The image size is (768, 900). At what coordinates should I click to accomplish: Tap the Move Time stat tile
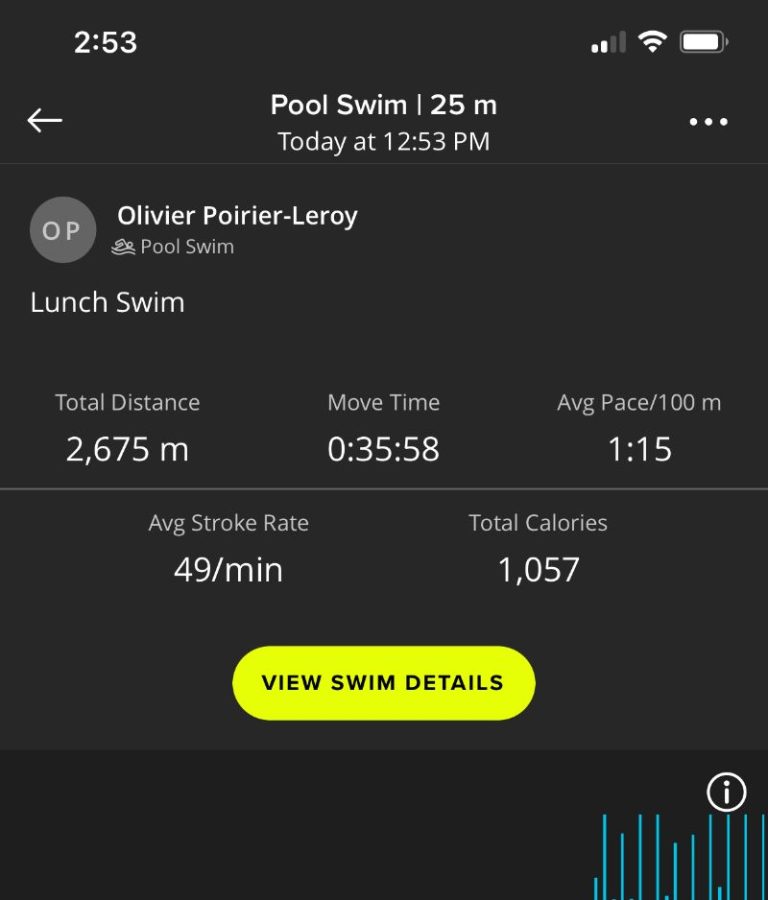tap(384, 427)
